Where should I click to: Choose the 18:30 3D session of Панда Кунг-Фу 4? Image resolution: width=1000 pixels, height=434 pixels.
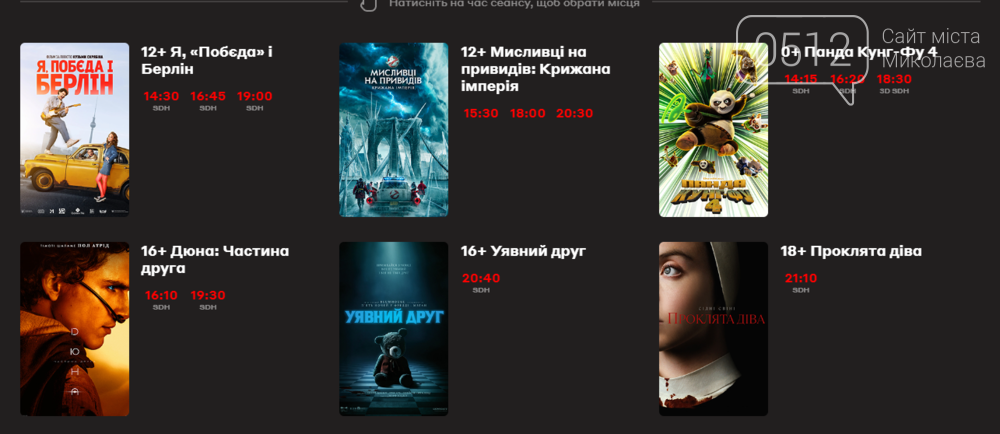tap(895, 80)
